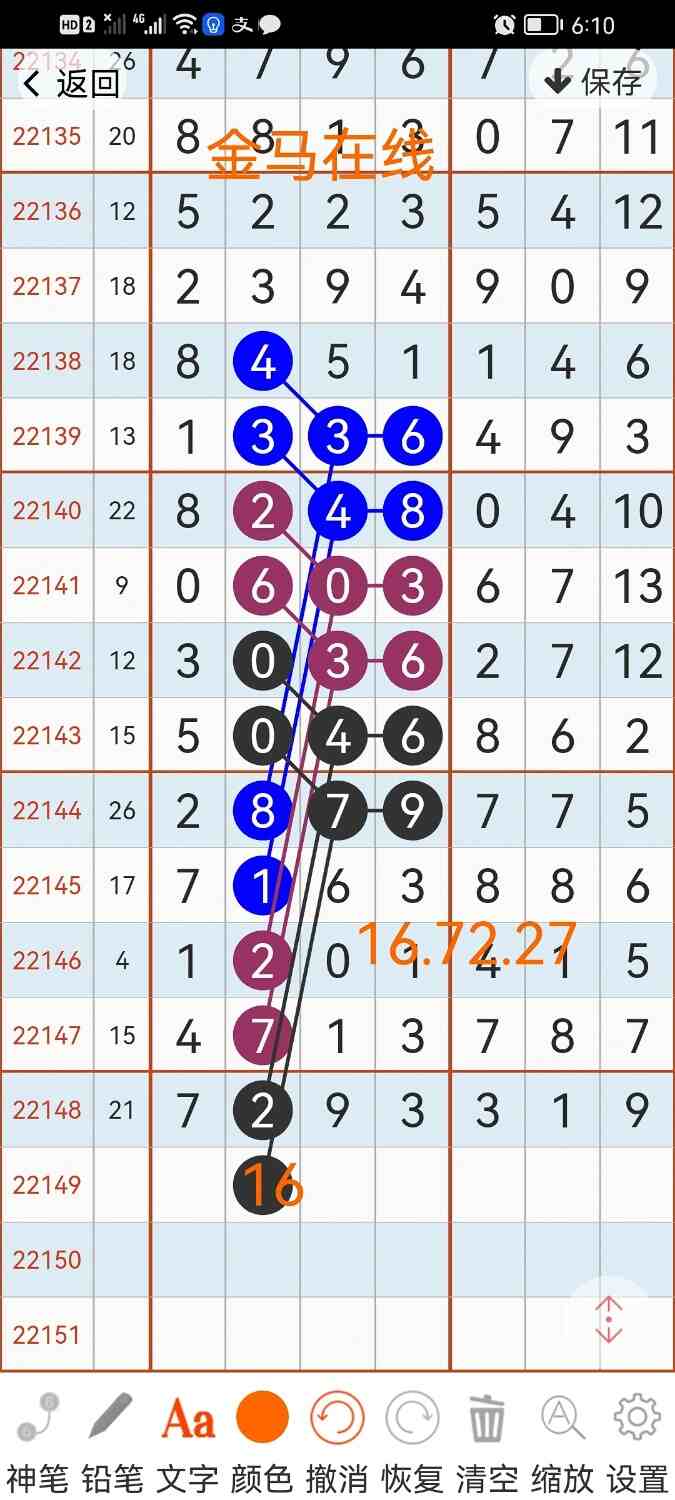Image resolution: width=675 pixels, height=1500 pixels.
Task: Tap the floating vertical arrows button
Action: point(609,1321)
